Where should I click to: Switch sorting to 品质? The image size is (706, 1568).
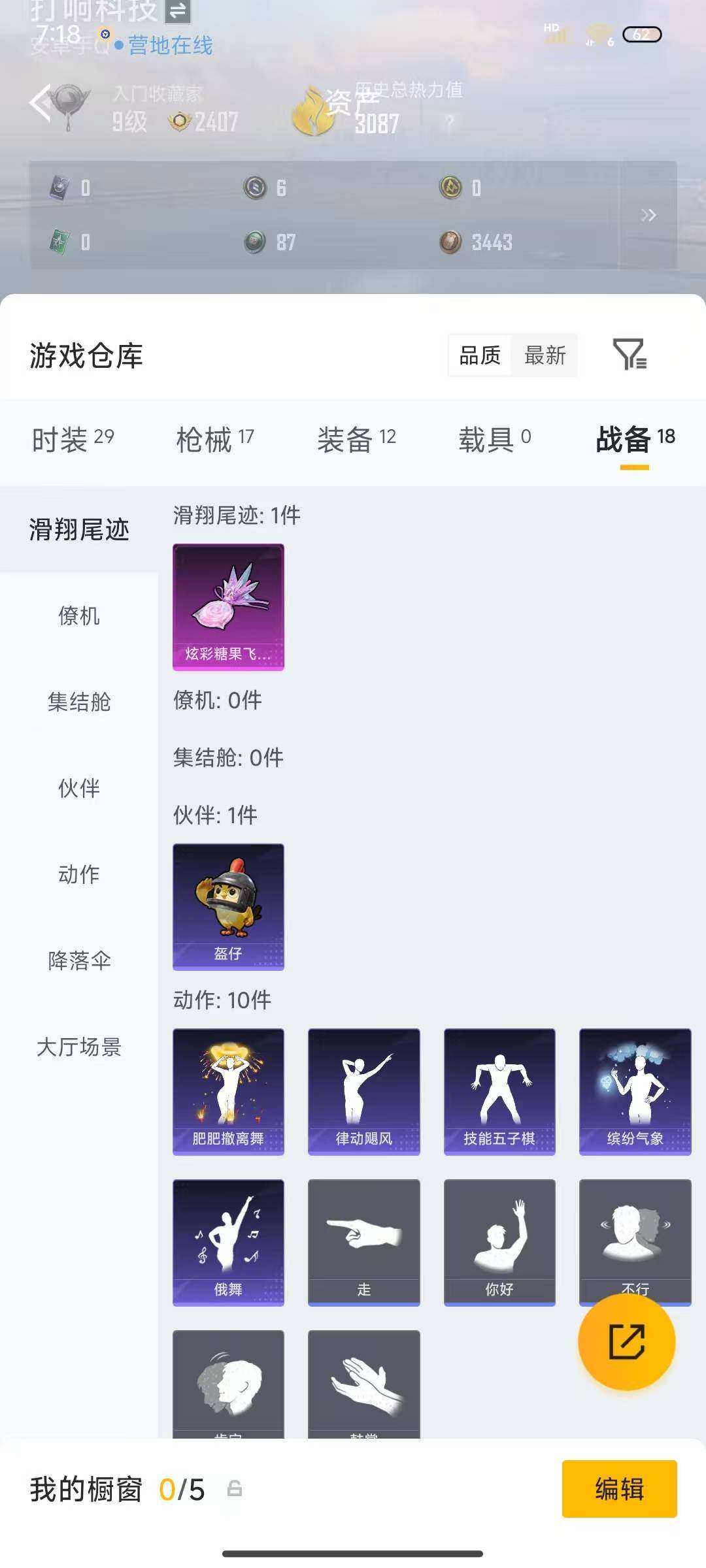coord(479,356)
